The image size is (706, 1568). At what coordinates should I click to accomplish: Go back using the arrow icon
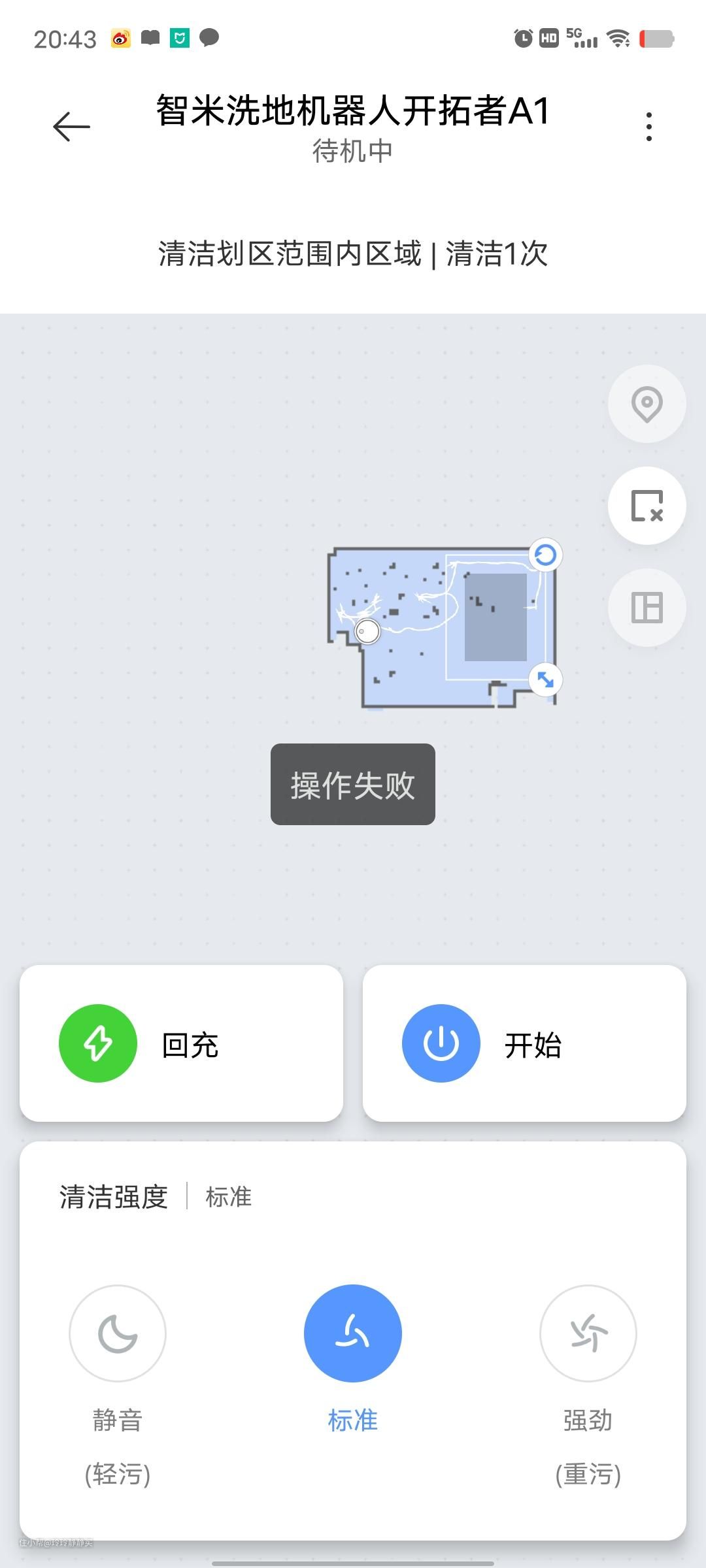[x=71, y=127]
